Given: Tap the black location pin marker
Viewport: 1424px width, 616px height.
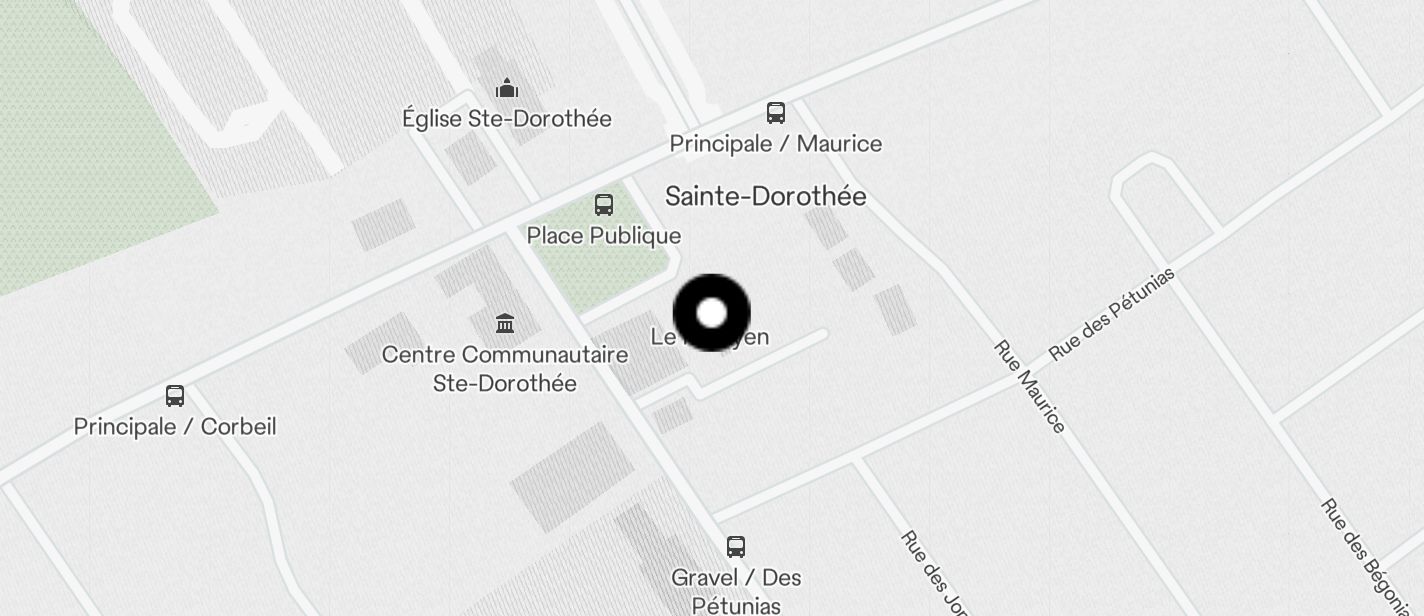Looking at the screenshot, I should point(712,313).
